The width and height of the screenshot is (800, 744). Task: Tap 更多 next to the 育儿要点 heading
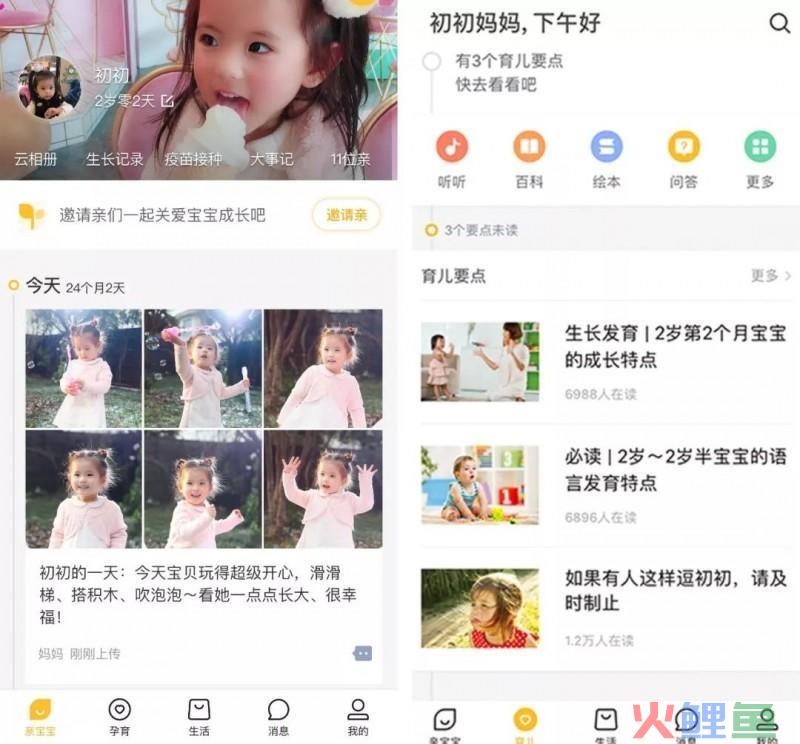(x=770, y=275)
